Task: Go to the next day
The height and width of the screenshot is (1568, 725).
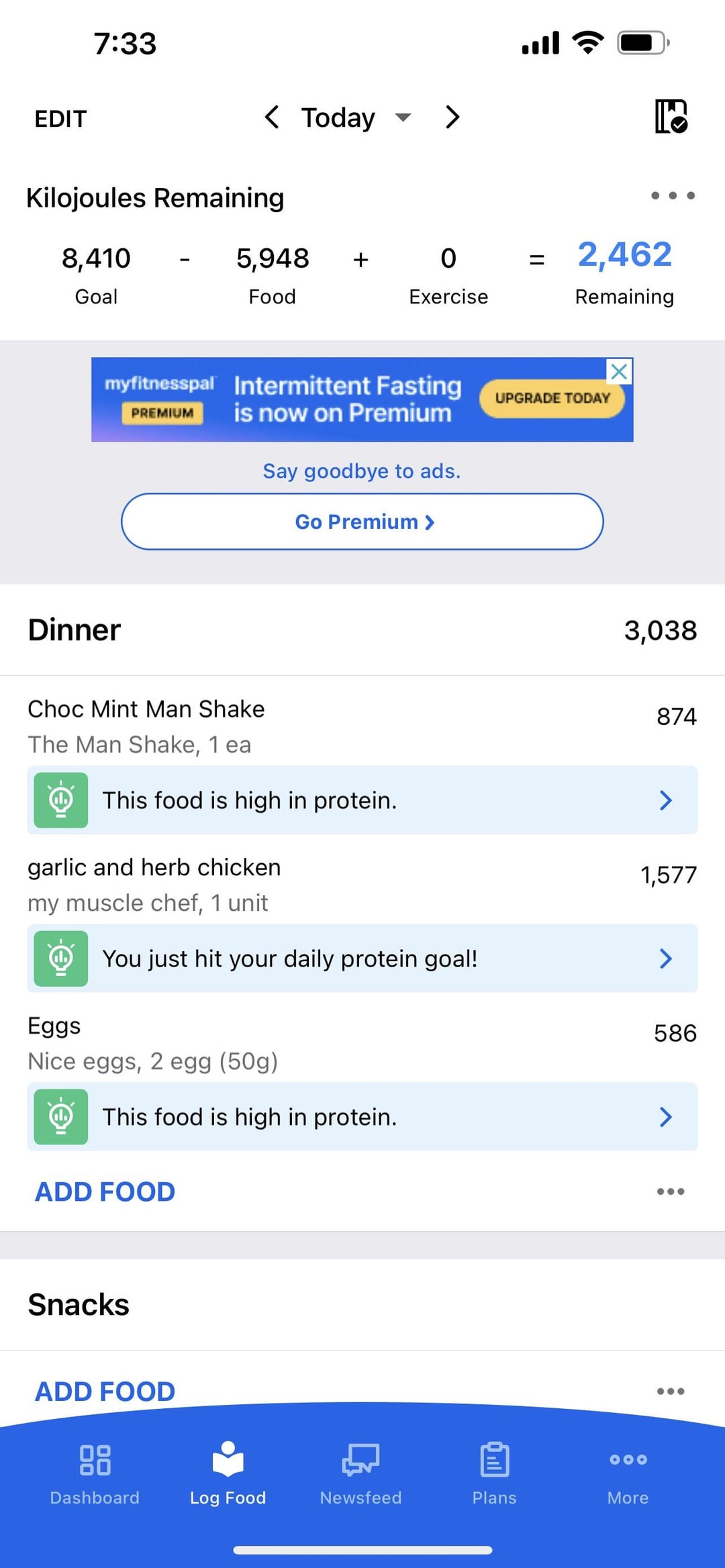Action: pos(452,117)
